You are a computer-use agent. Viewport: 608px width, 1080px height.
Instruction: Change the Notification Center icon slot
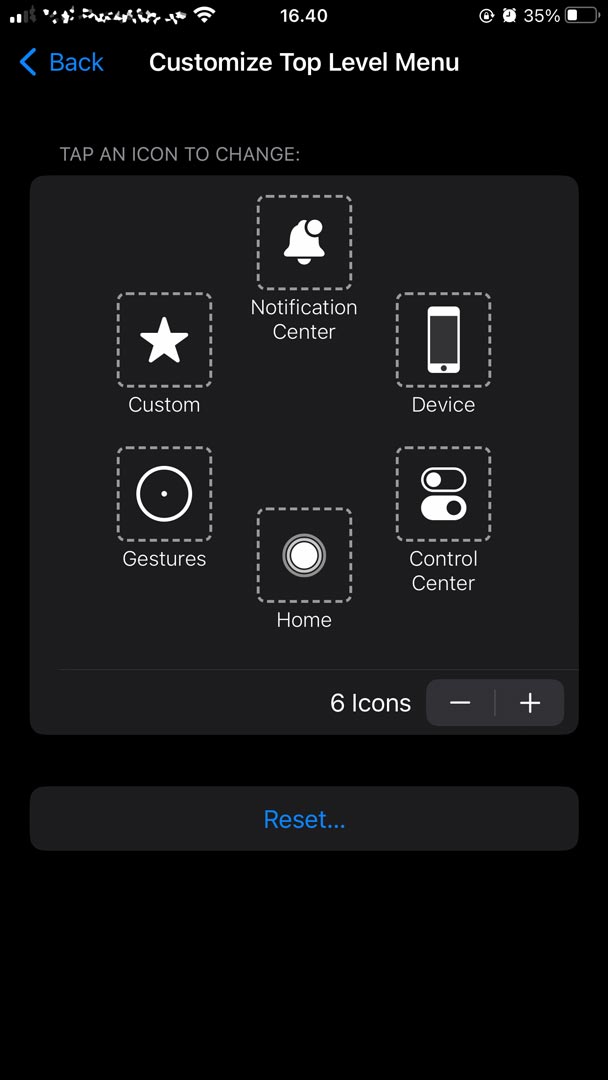click(x=304, y=242)
